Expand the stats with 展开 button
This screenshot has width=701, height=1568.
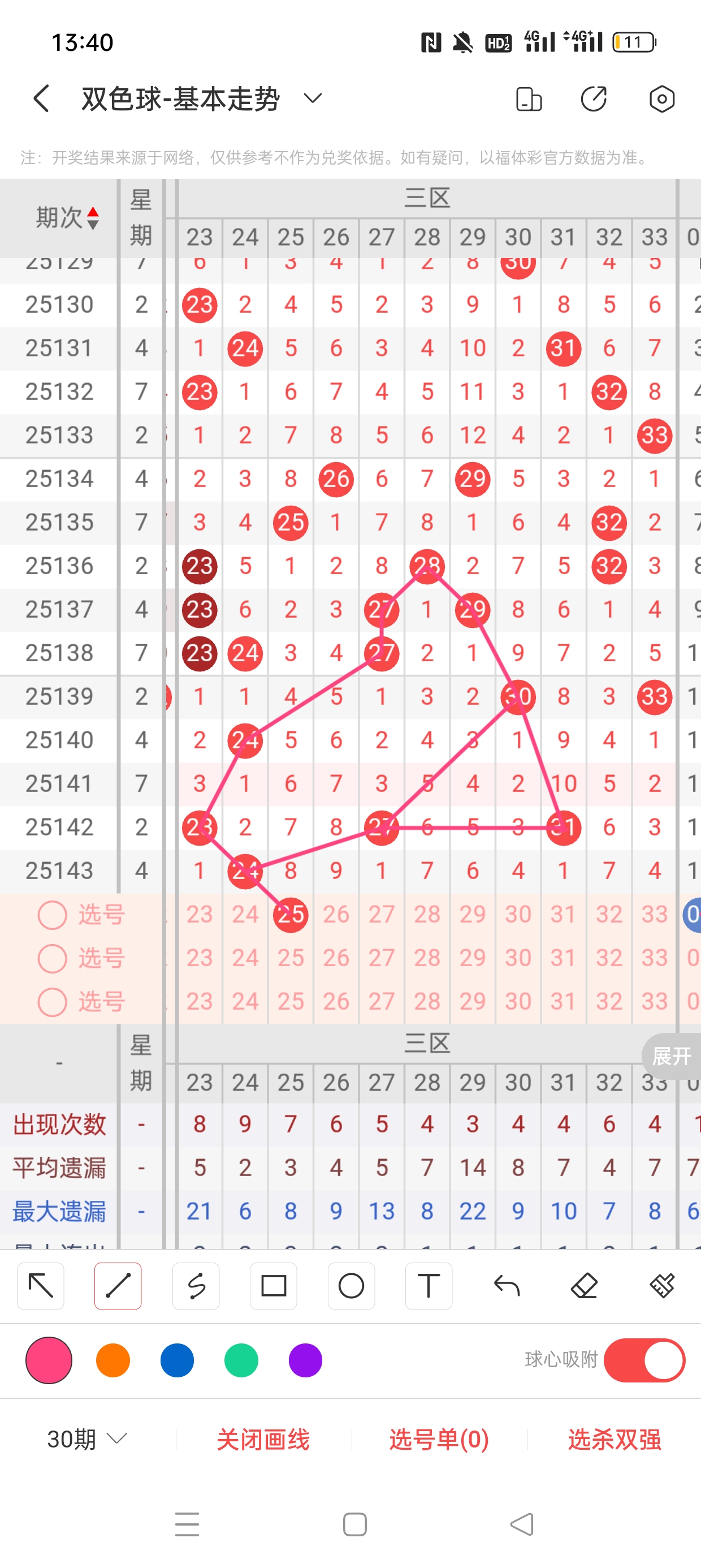[671, 1056]
